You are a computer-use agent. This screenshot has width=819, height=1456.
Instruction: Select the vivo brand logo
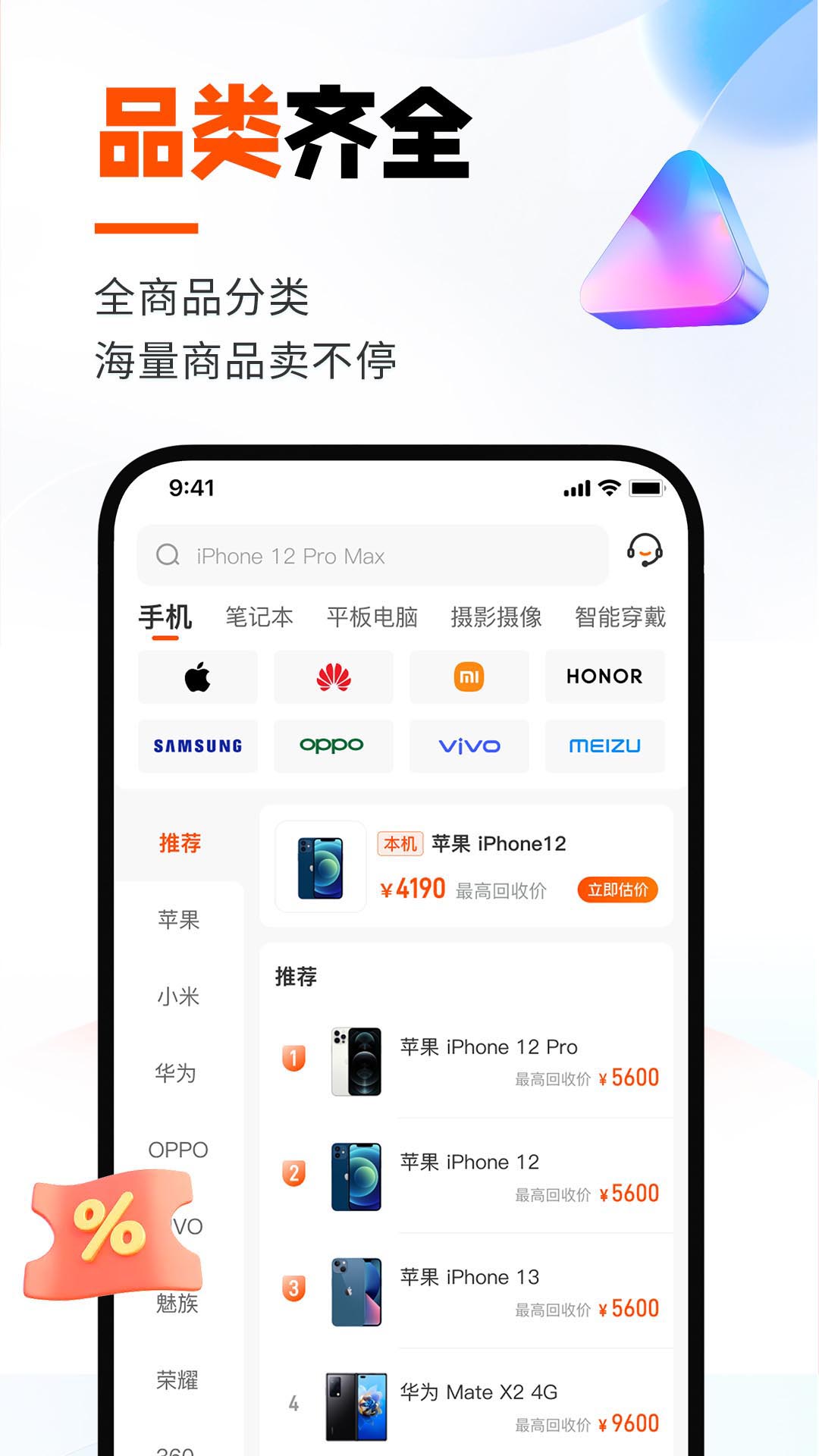pyautogui.click(x=469, y=745)
